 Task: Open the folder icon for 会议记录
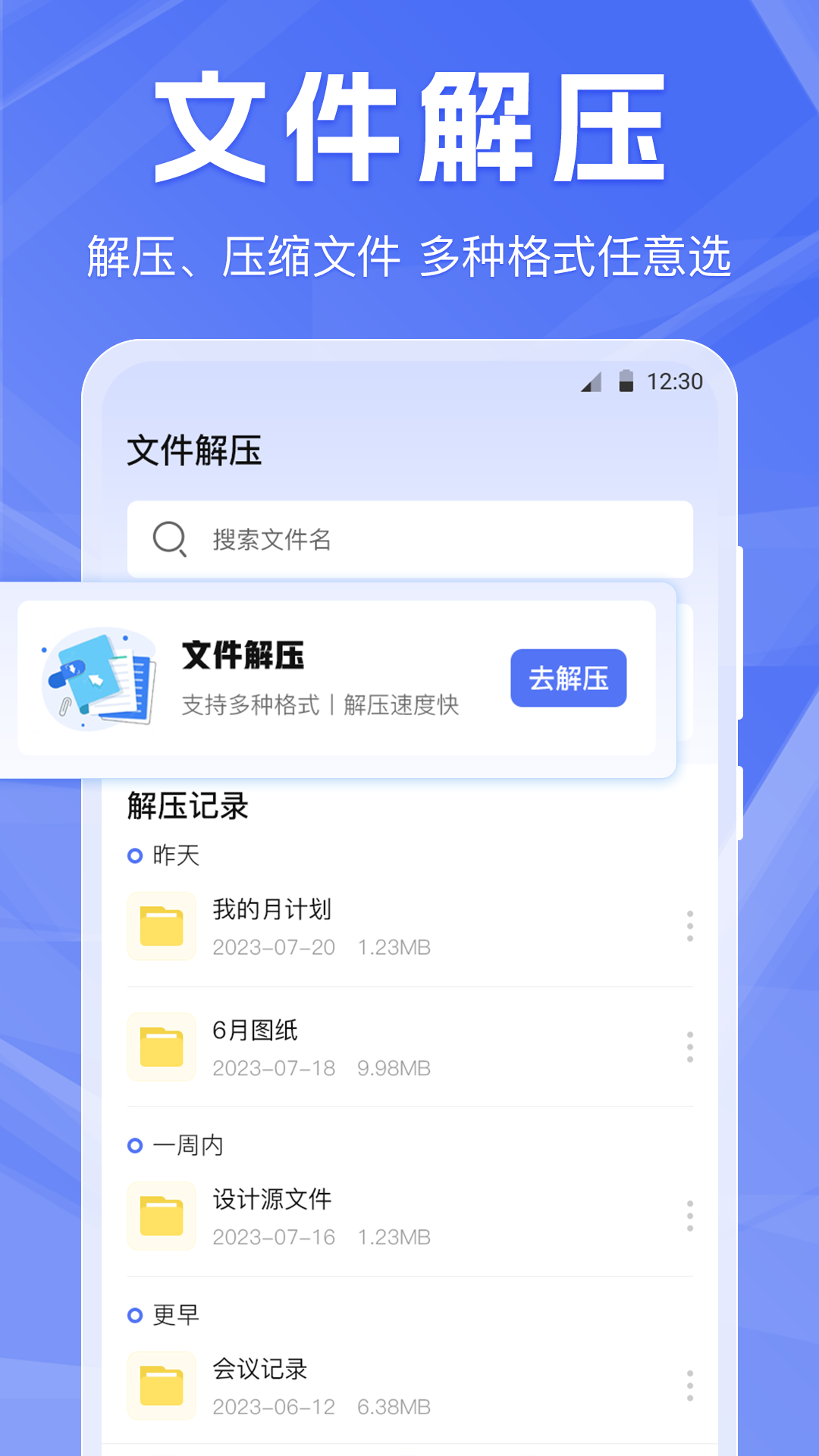coord(162,1386)
